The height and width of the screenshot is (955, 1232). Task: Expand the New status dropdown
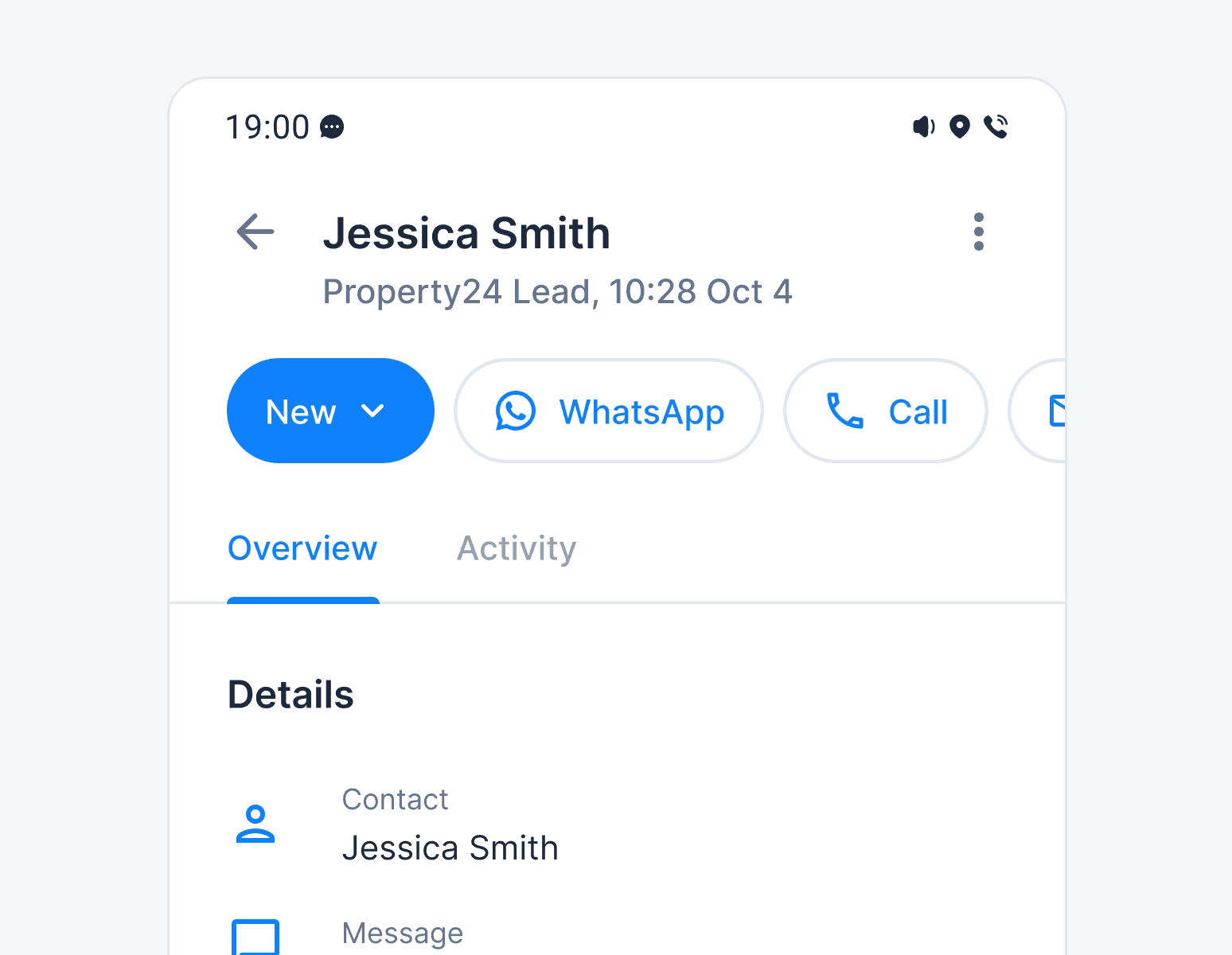point(330,411)
